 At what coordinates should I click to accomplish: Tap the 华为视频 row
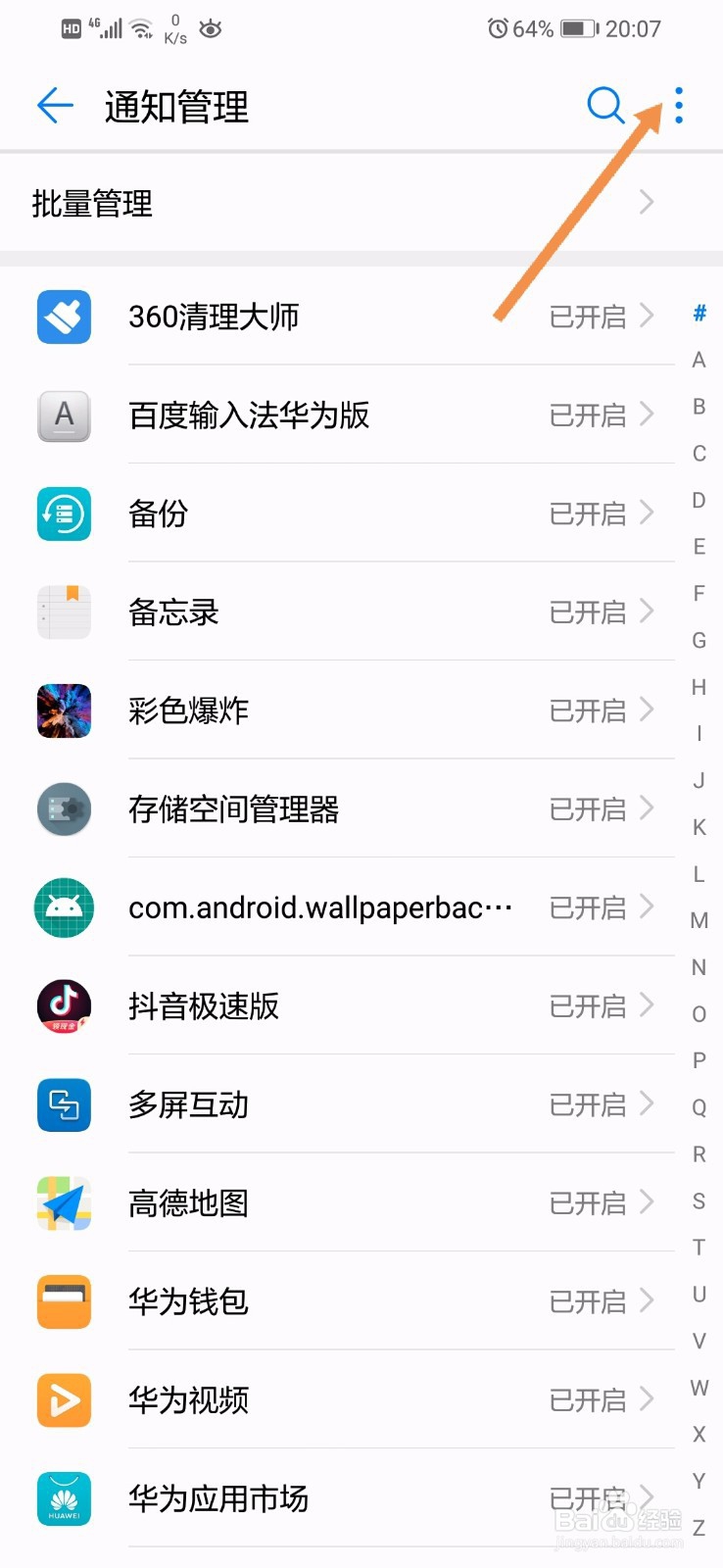coord(338,1400)
